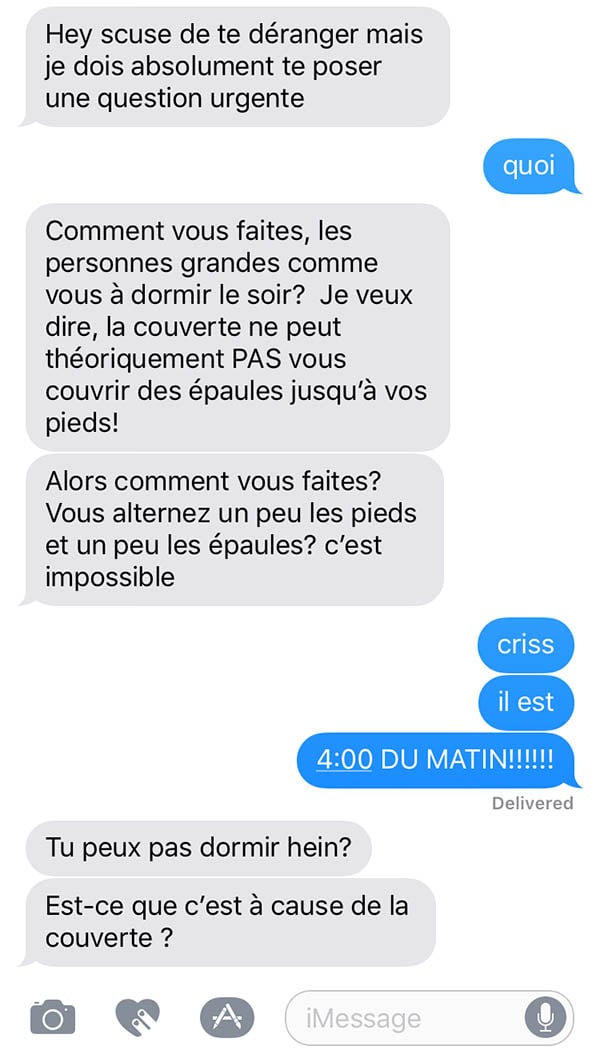Tap the underlined 4:00 time link
Viewport: 600px width, 1050px height.
344,758
